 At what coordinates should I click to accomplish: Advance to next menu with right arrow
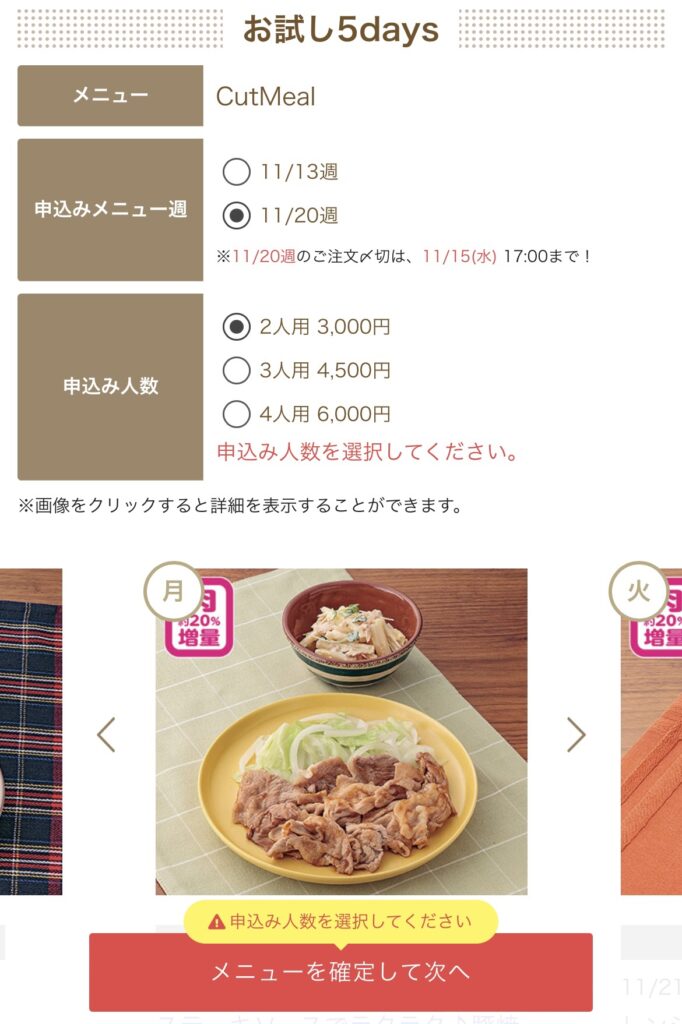[x=576, y=735]
